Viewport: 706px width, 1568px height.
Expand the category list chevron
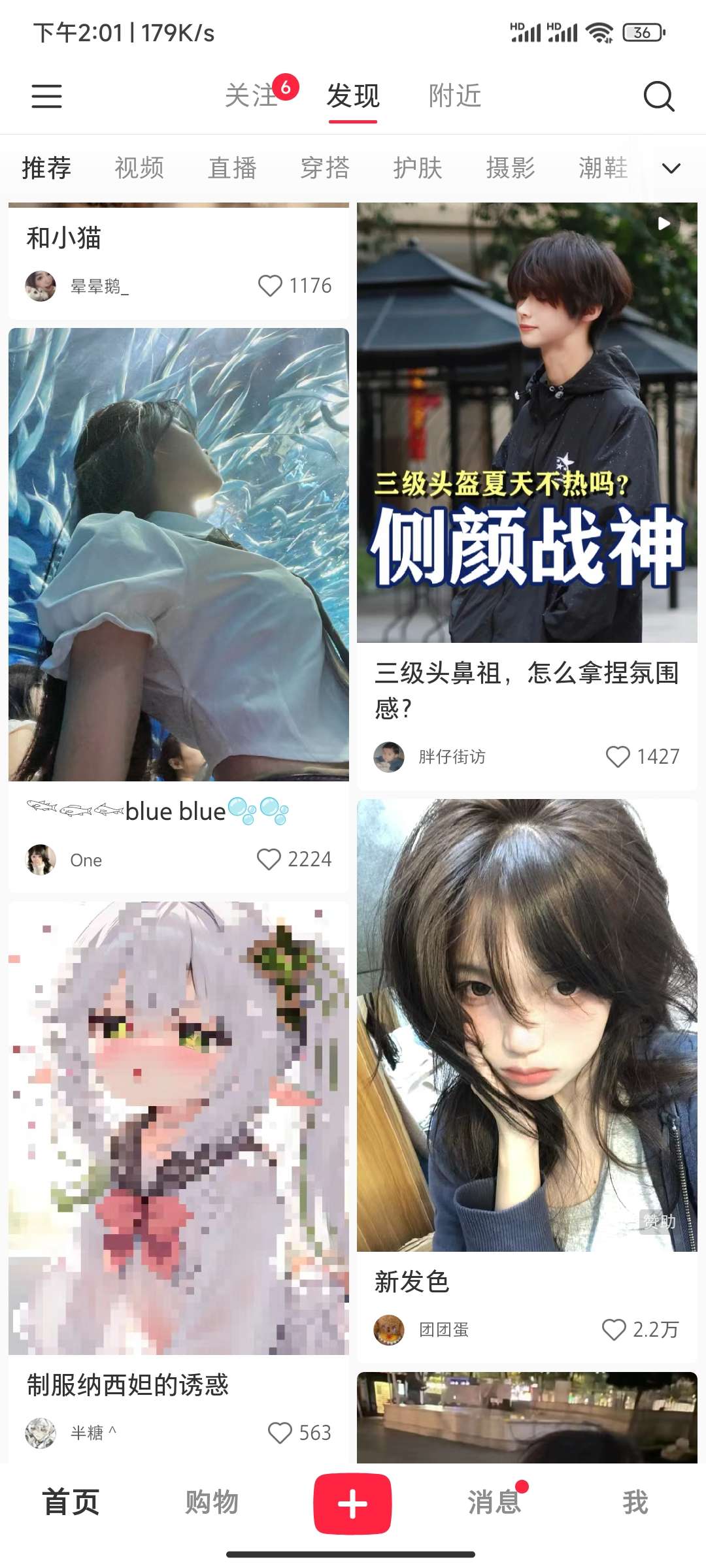(671, 169)
